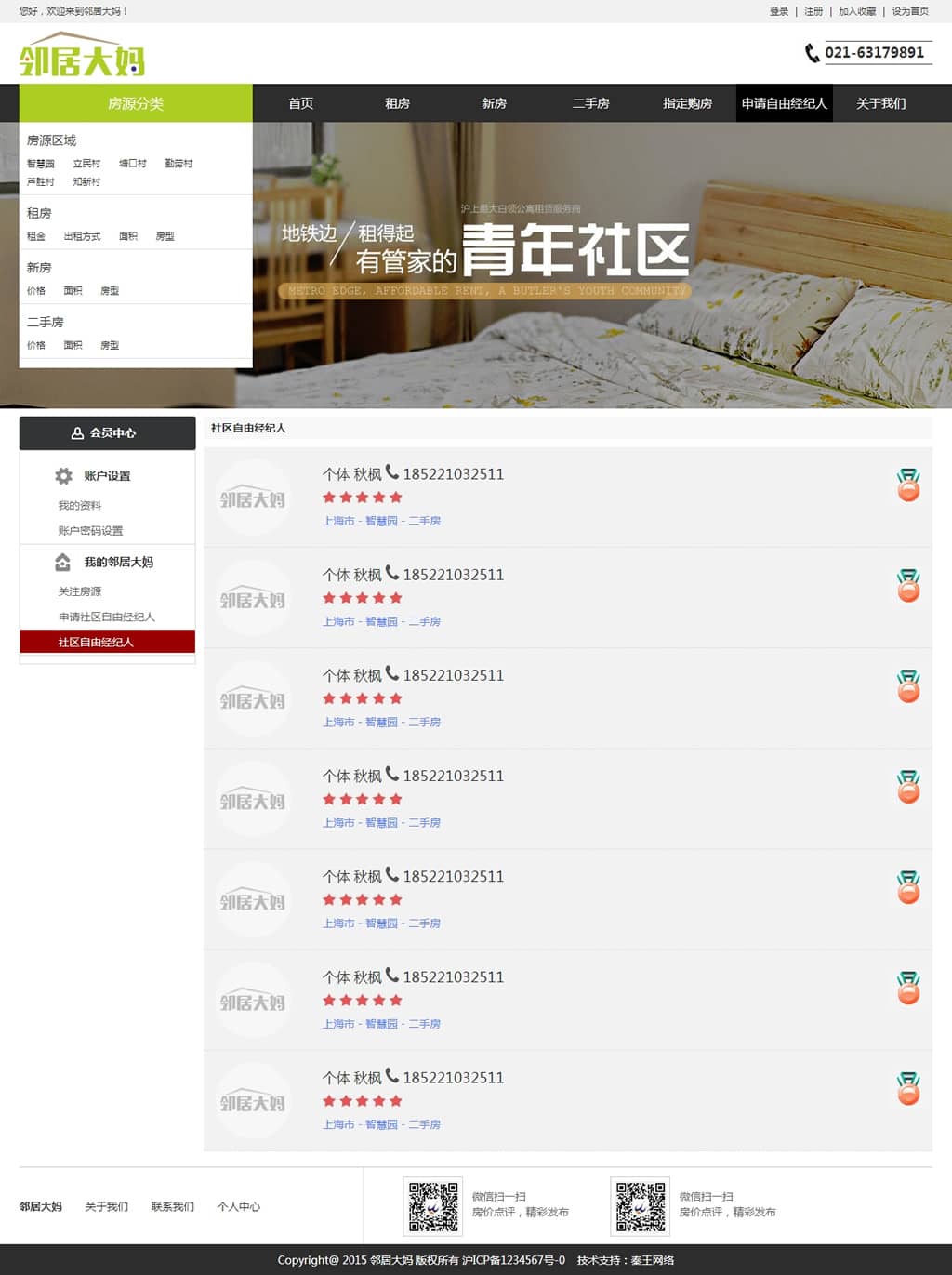Image resolution: width=952 pixels, height=1275 pixels.
Task: View 关注房源 in the member center
Action: (80, 591)
